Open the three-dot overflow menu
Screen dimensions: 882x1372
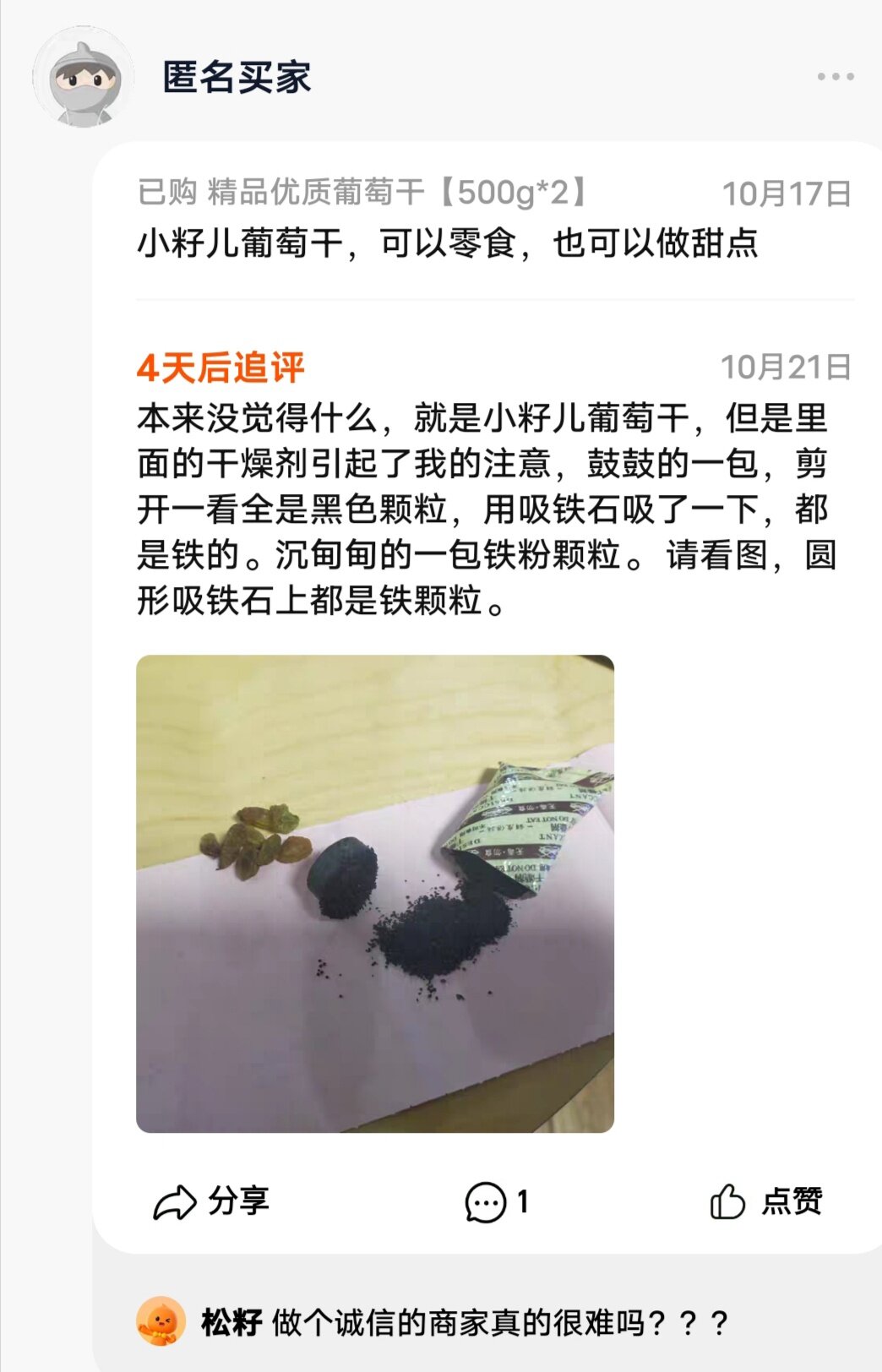(835, 77)
